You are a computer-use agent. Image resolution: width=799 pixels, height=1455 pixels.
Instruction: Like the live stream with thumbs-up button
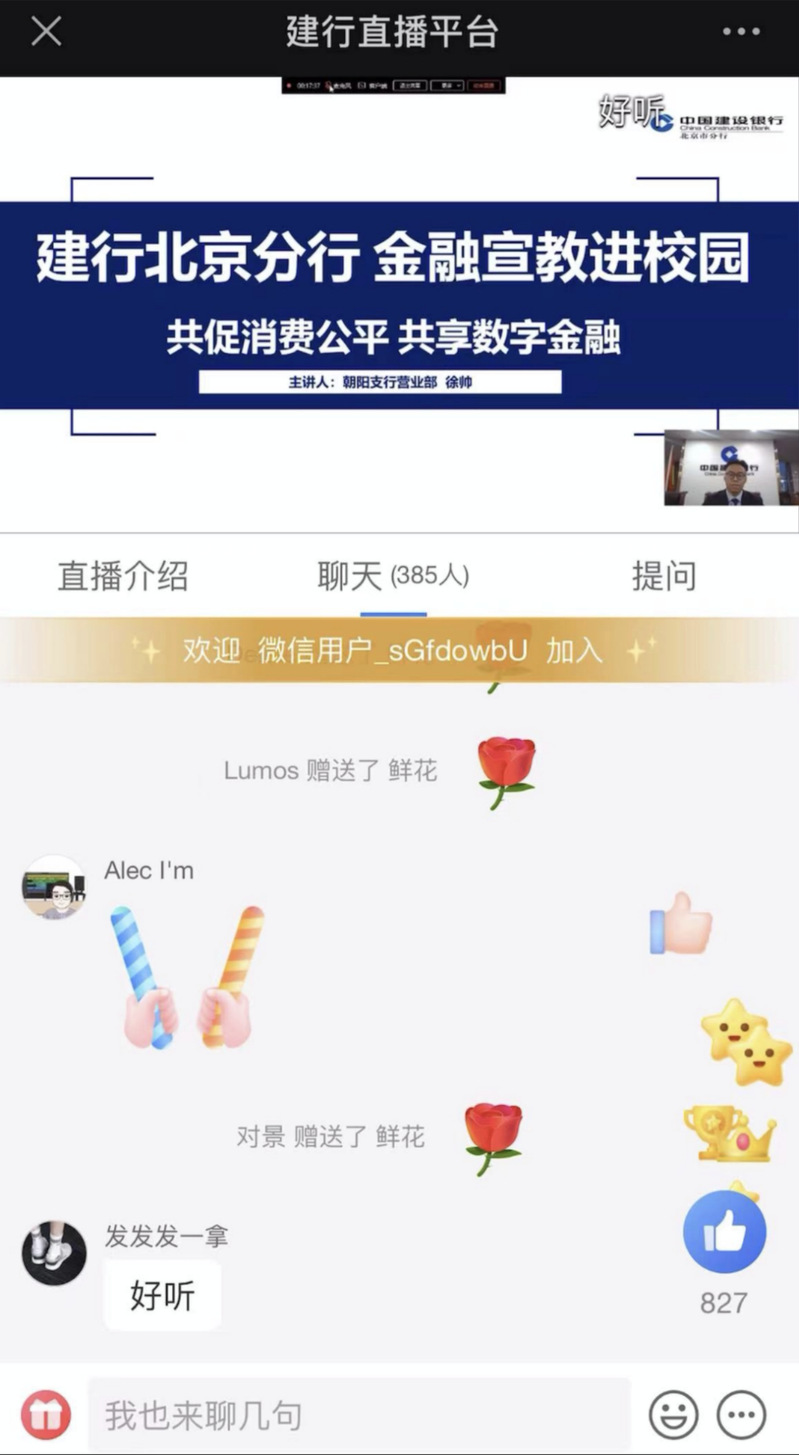724,1232
